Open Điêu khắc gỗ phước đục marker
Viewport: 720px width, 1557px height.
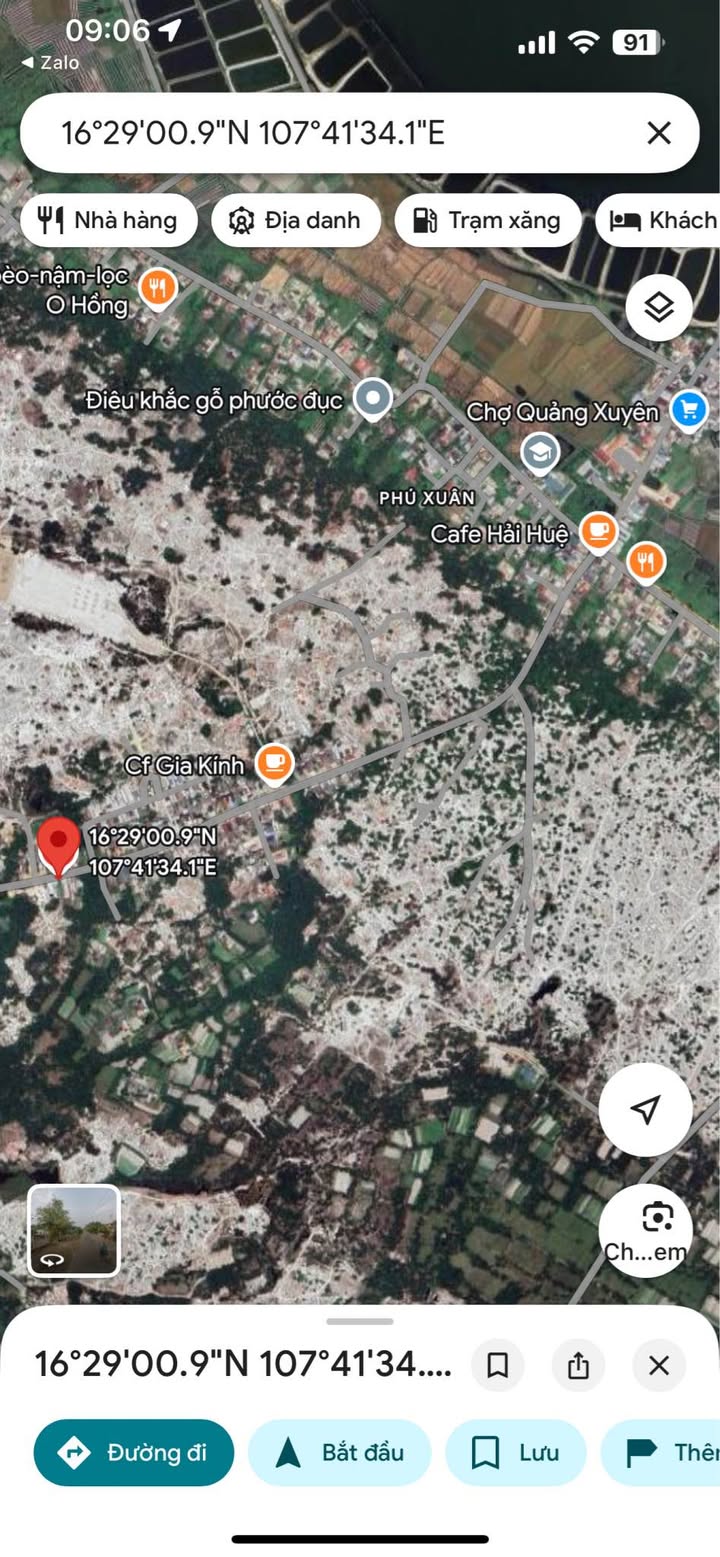click(x=374, y=399)
